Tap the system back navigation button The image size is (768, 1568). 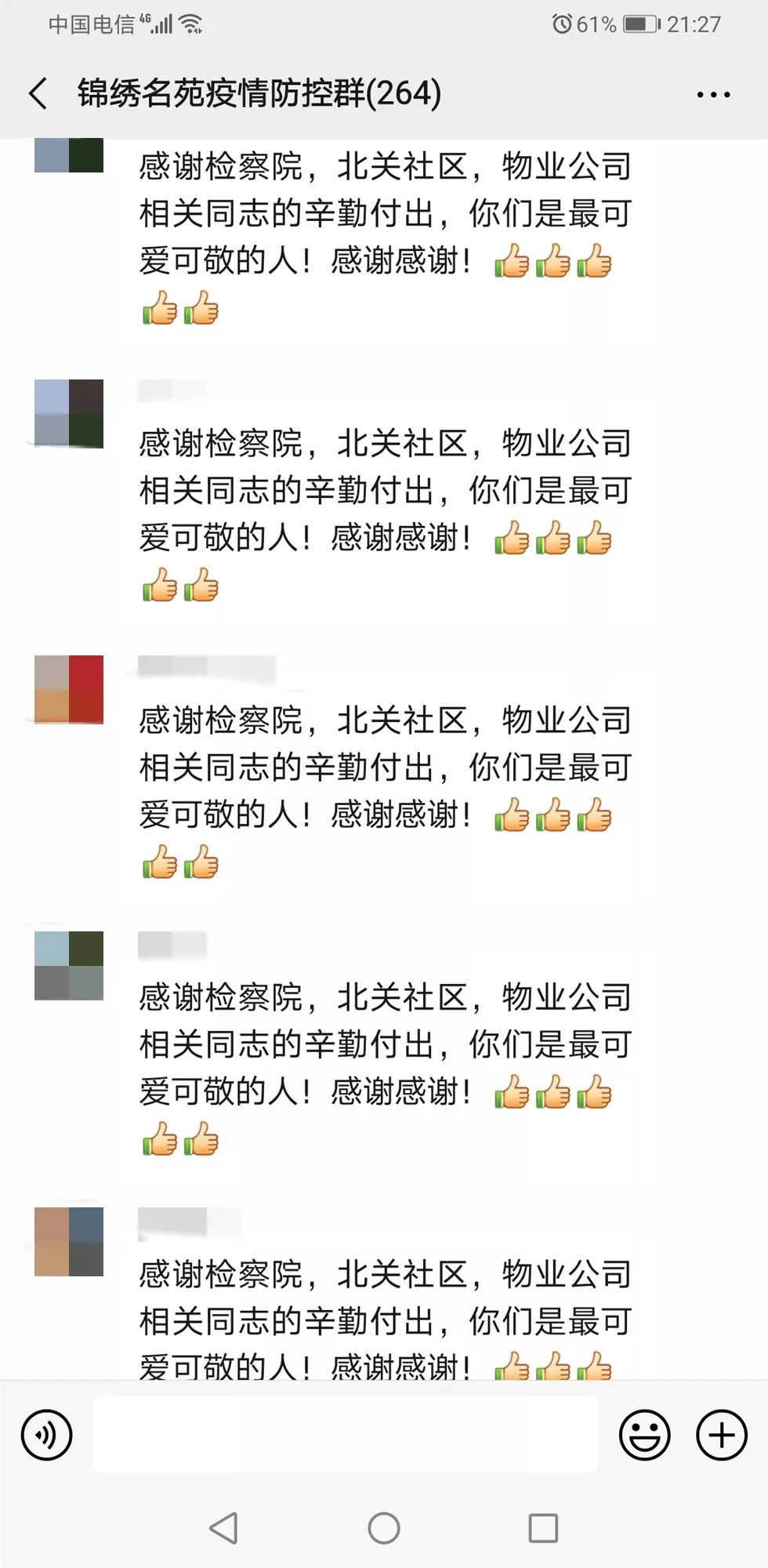tap(224, 1528)
